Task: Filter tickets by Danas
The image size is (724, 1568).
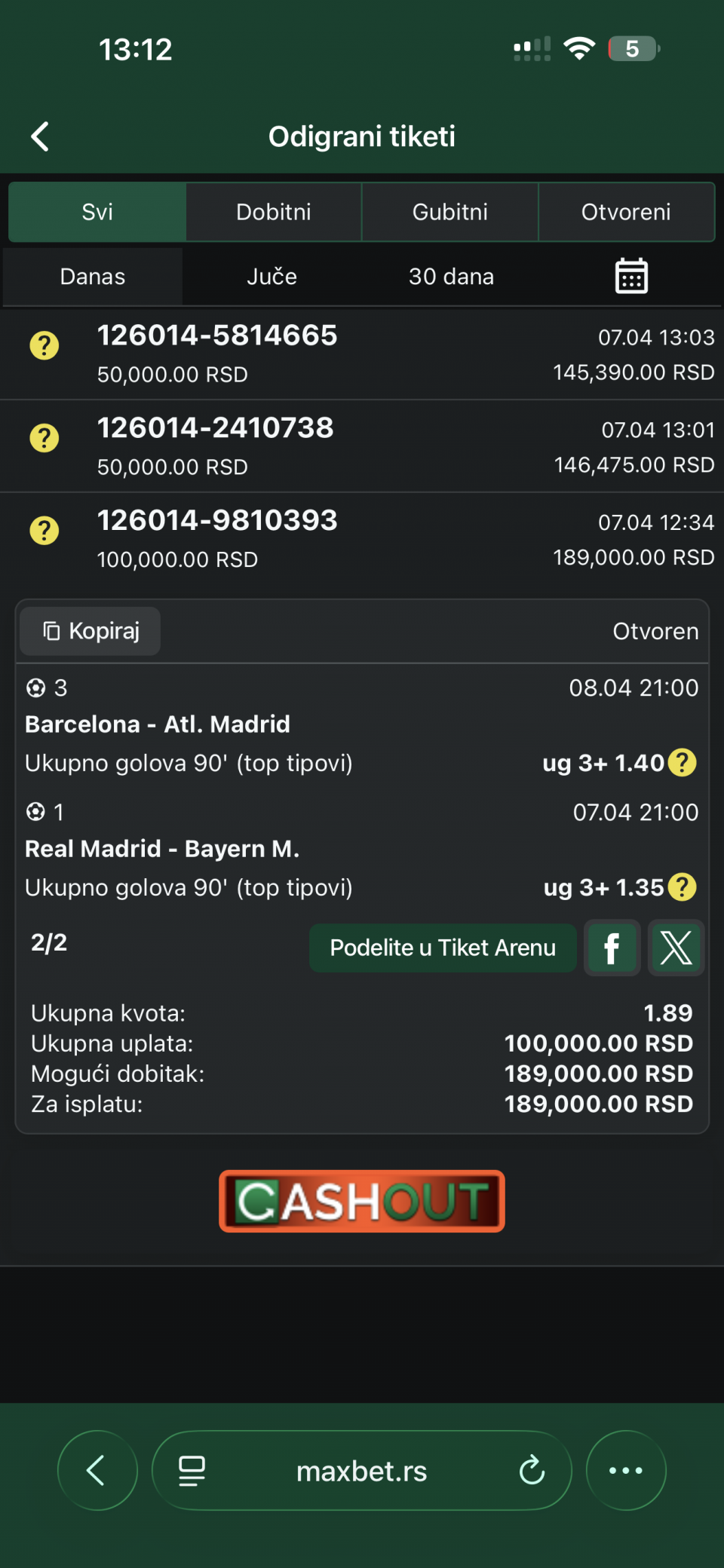Action: [93, 277]
